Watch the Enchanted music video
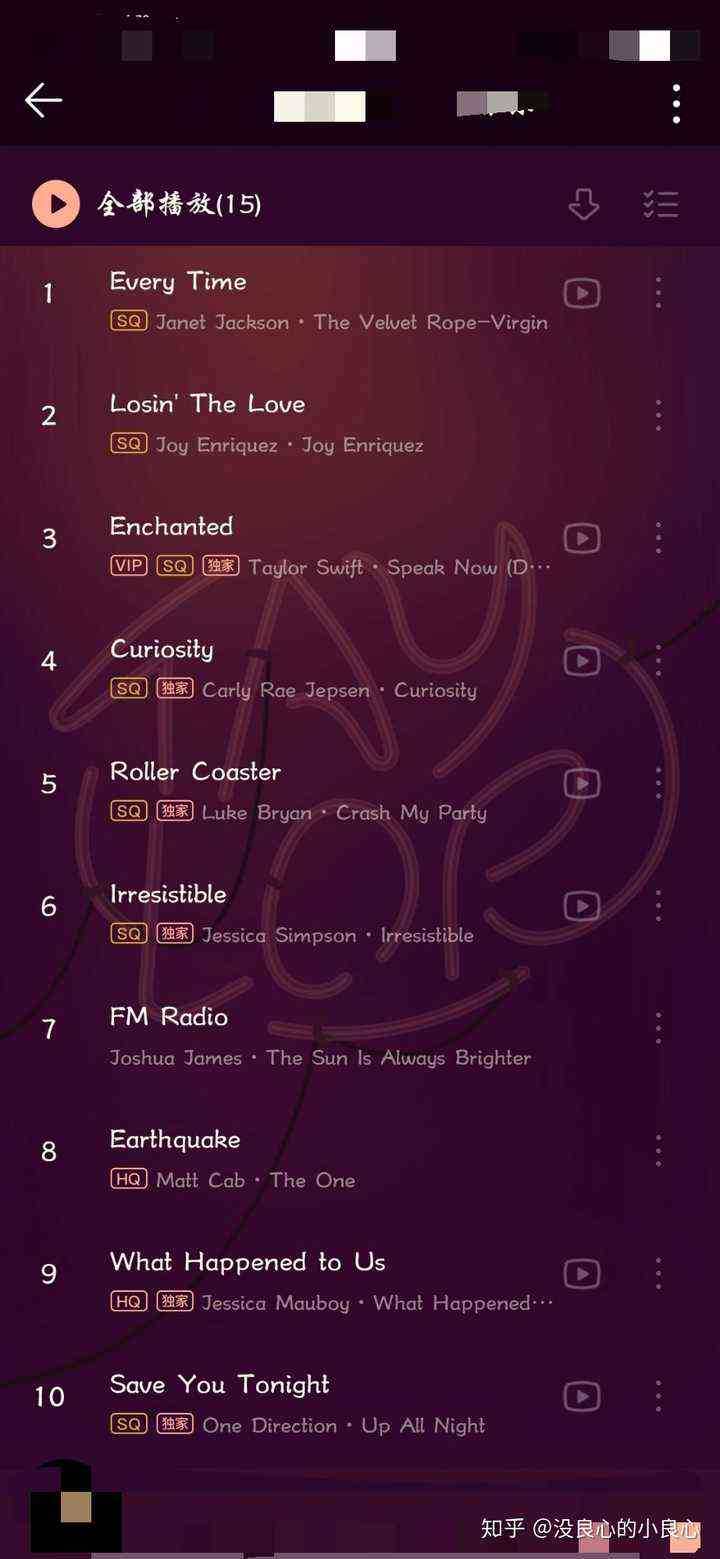 [582, 538]
